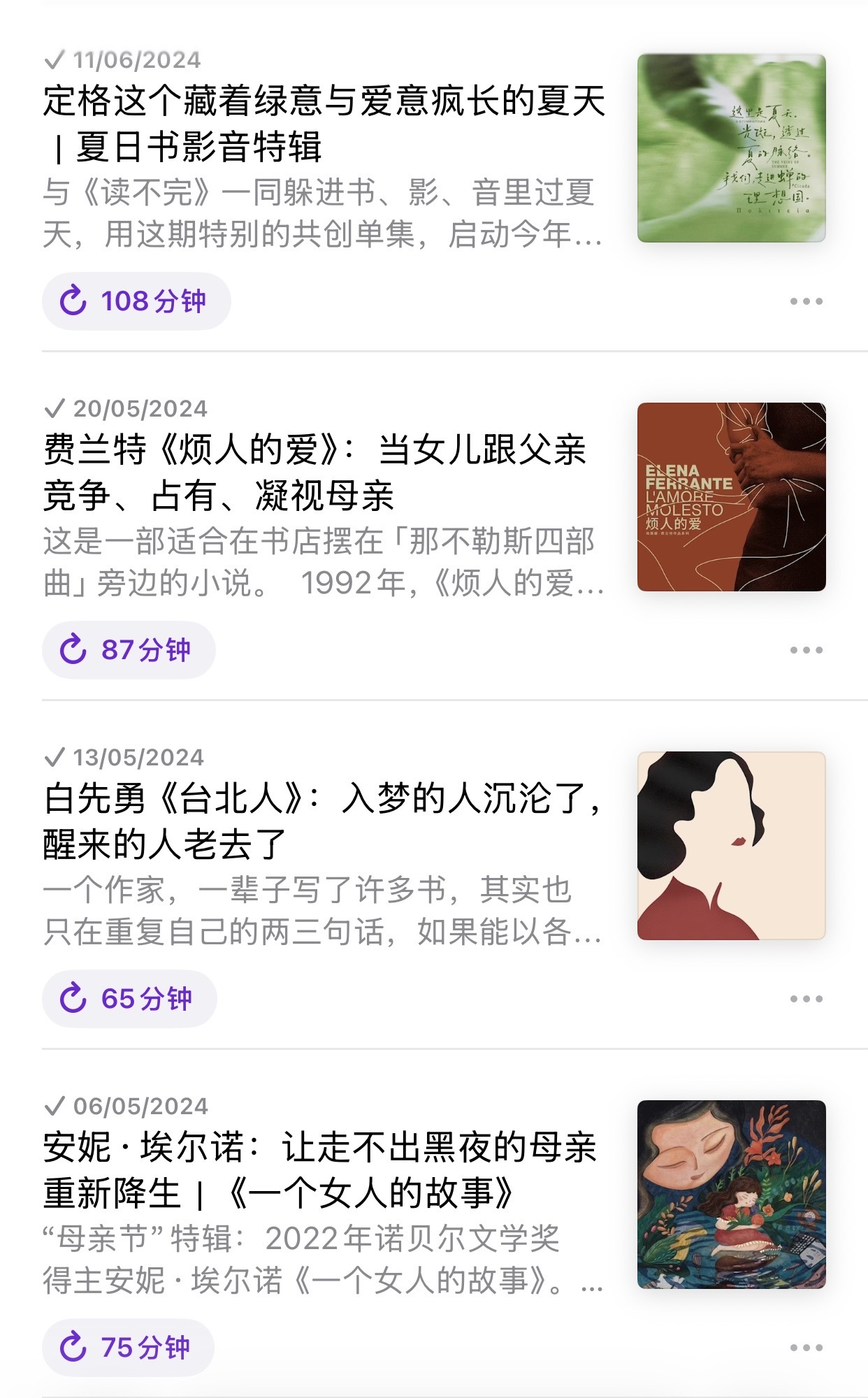Open the episode 定格这个藏着绿意与爱意疯长的夏天
Viewport: 868px width, 1398px height.
[x=323, y=124]
